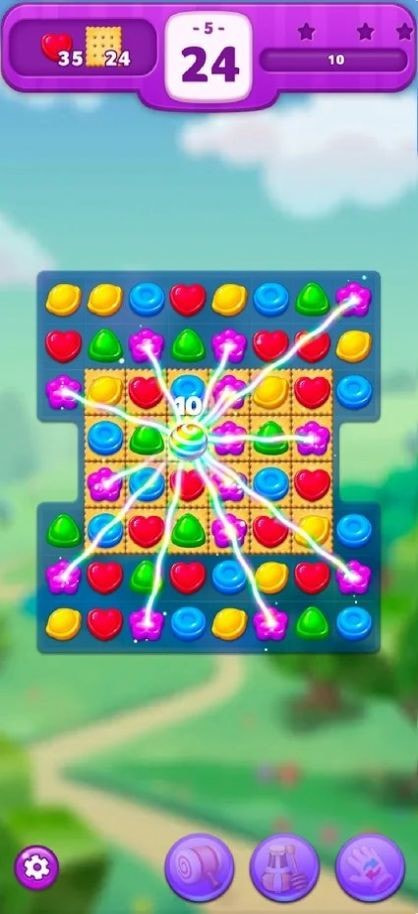Open the settings gear
This screenshot has width=418, height=914.
(x=36, y=868)
